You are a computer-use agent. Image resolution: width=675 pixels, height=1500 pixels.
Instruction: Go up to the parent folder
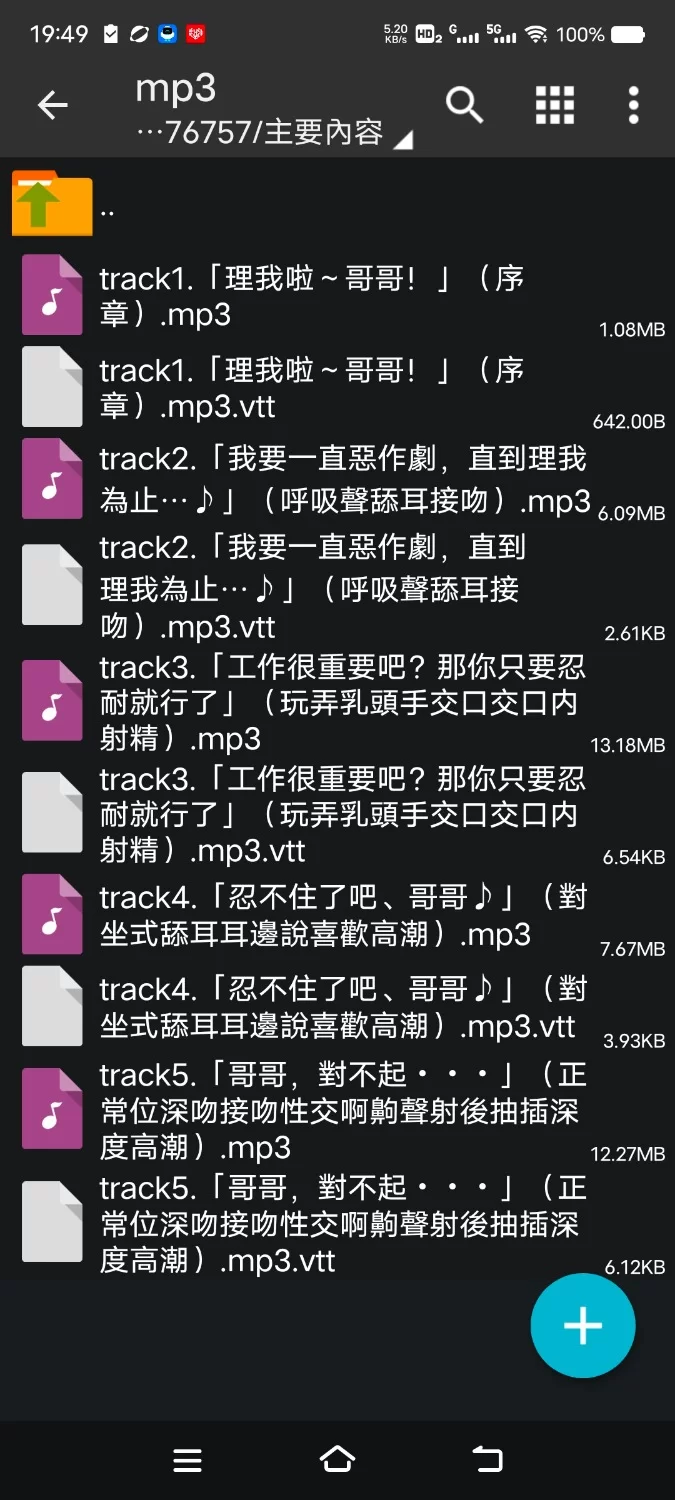(52, 205)
